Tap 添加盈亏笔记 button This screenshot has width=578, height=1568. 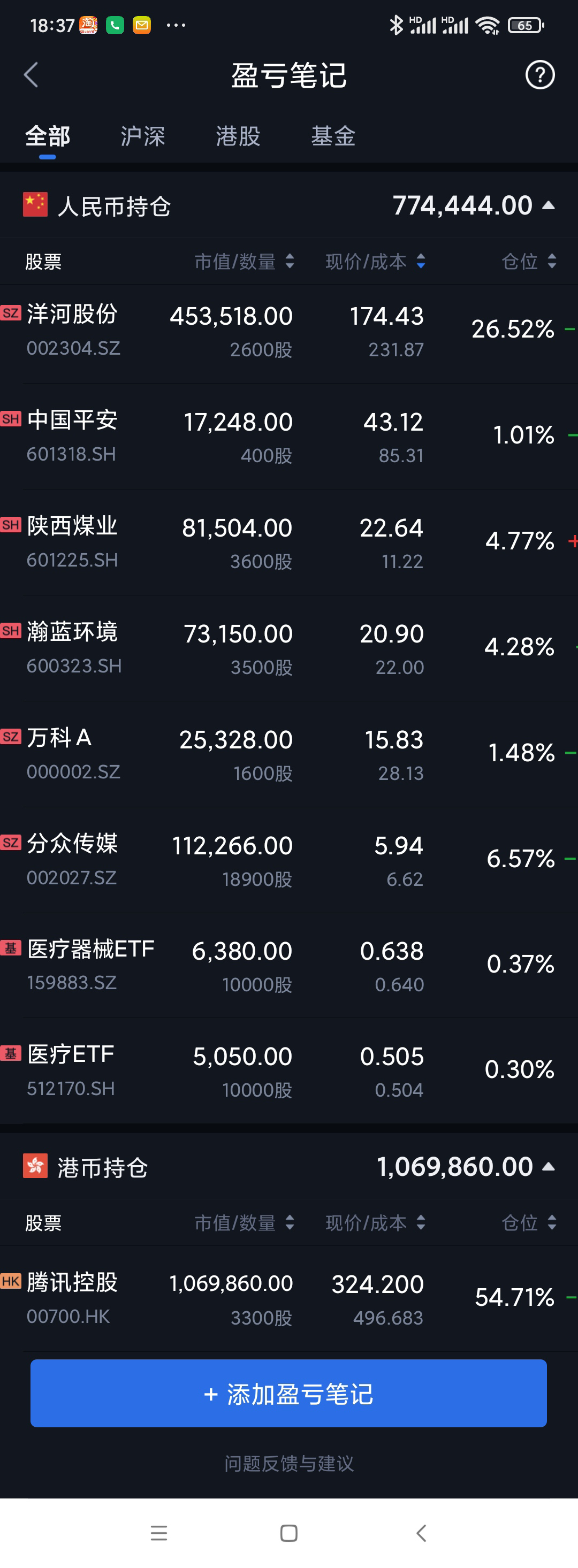pyautogui.click(x=288, y=1393)
